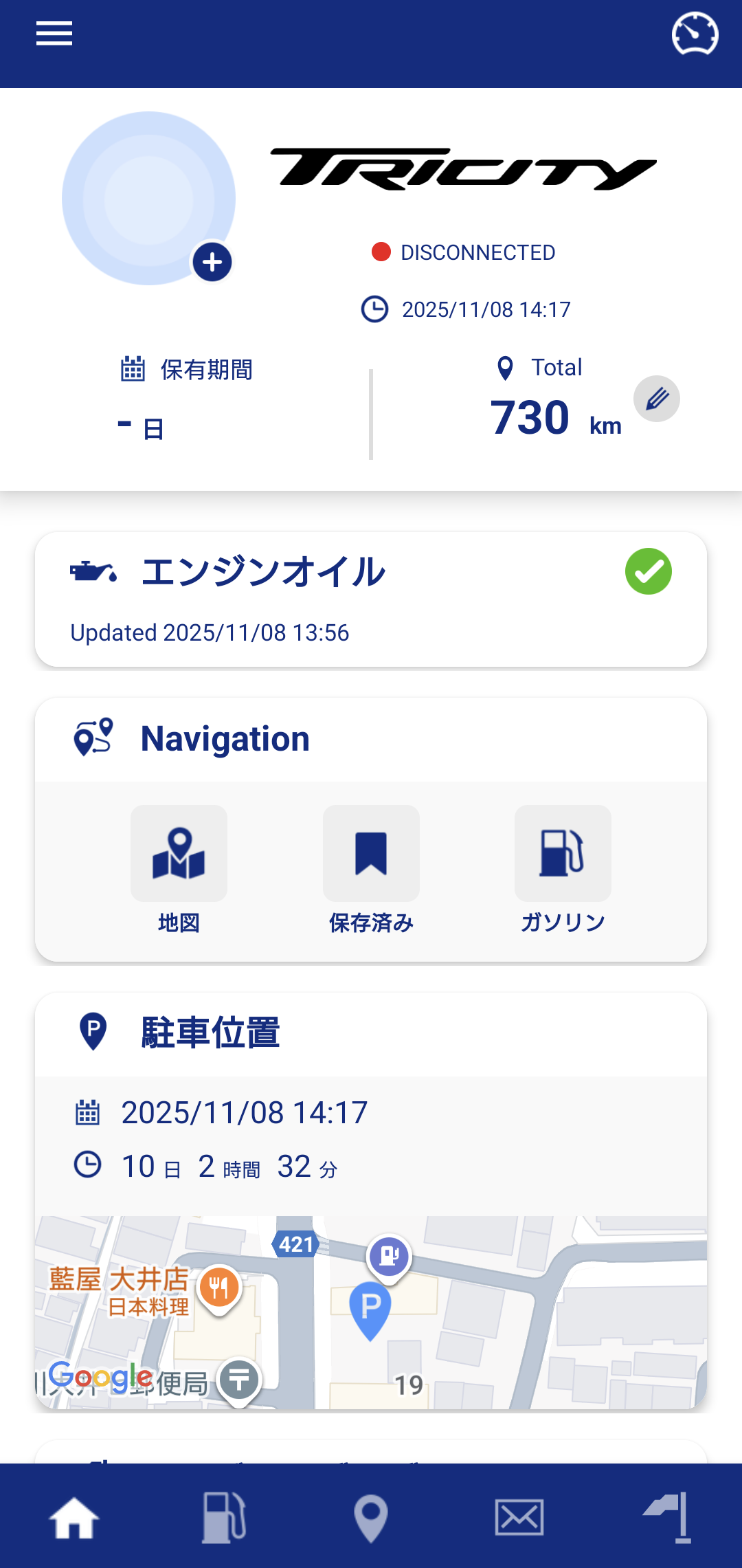Viewport: 742px width, 1568px height.
Task: Select the flag icon in bottom navigation
Action: (x=666, y=1518)
